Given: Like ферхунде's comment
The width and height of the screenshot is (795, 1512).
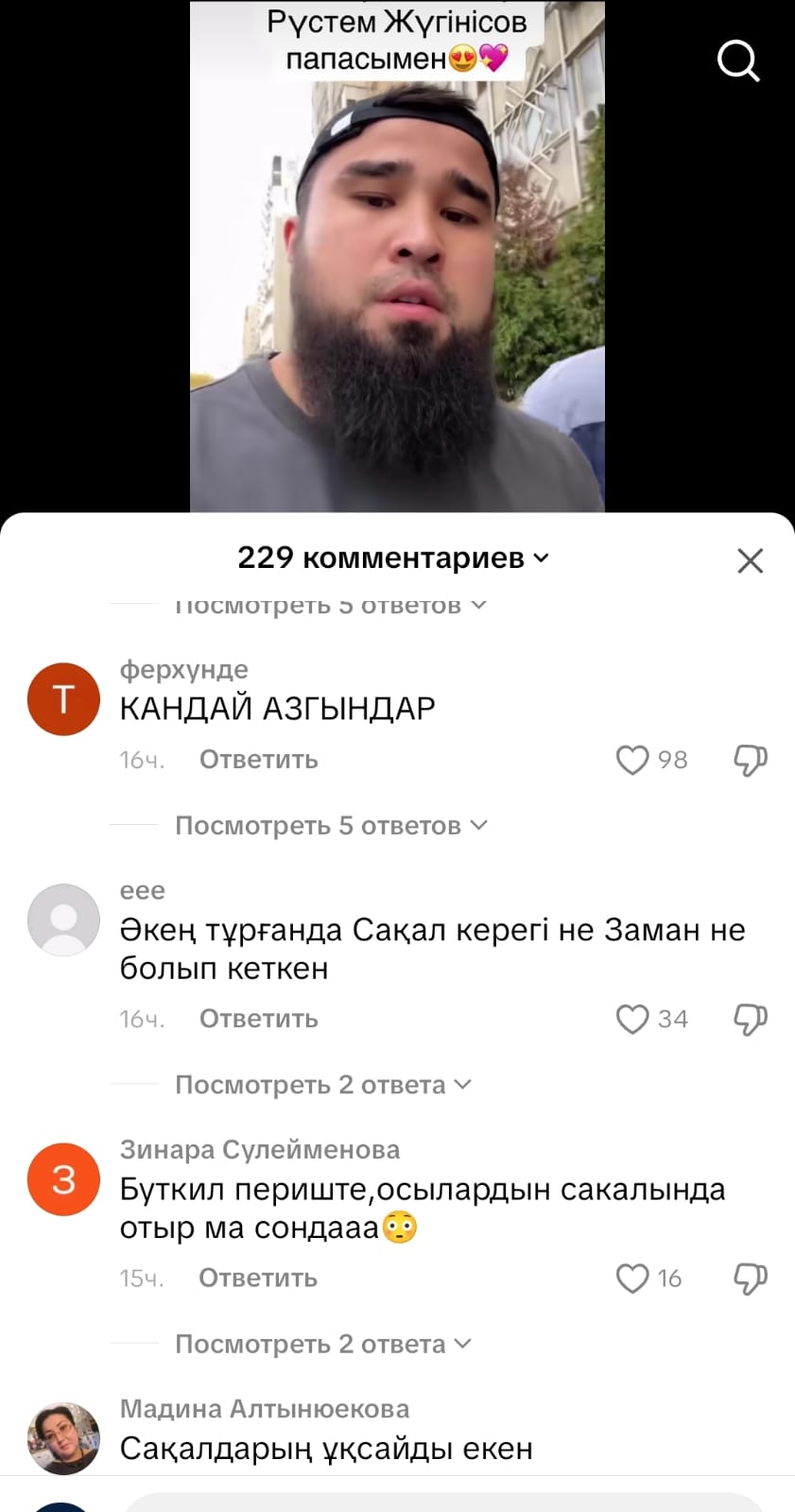Looking at the screenshot, I should pos(632,760).
